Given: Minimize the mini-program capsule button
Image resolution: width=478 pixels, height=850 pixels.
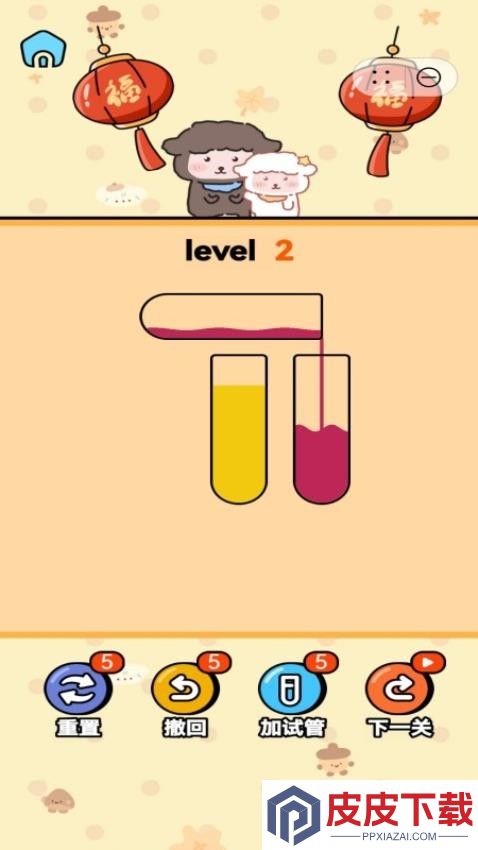Looking at the screenshot, I should (429, 78).
